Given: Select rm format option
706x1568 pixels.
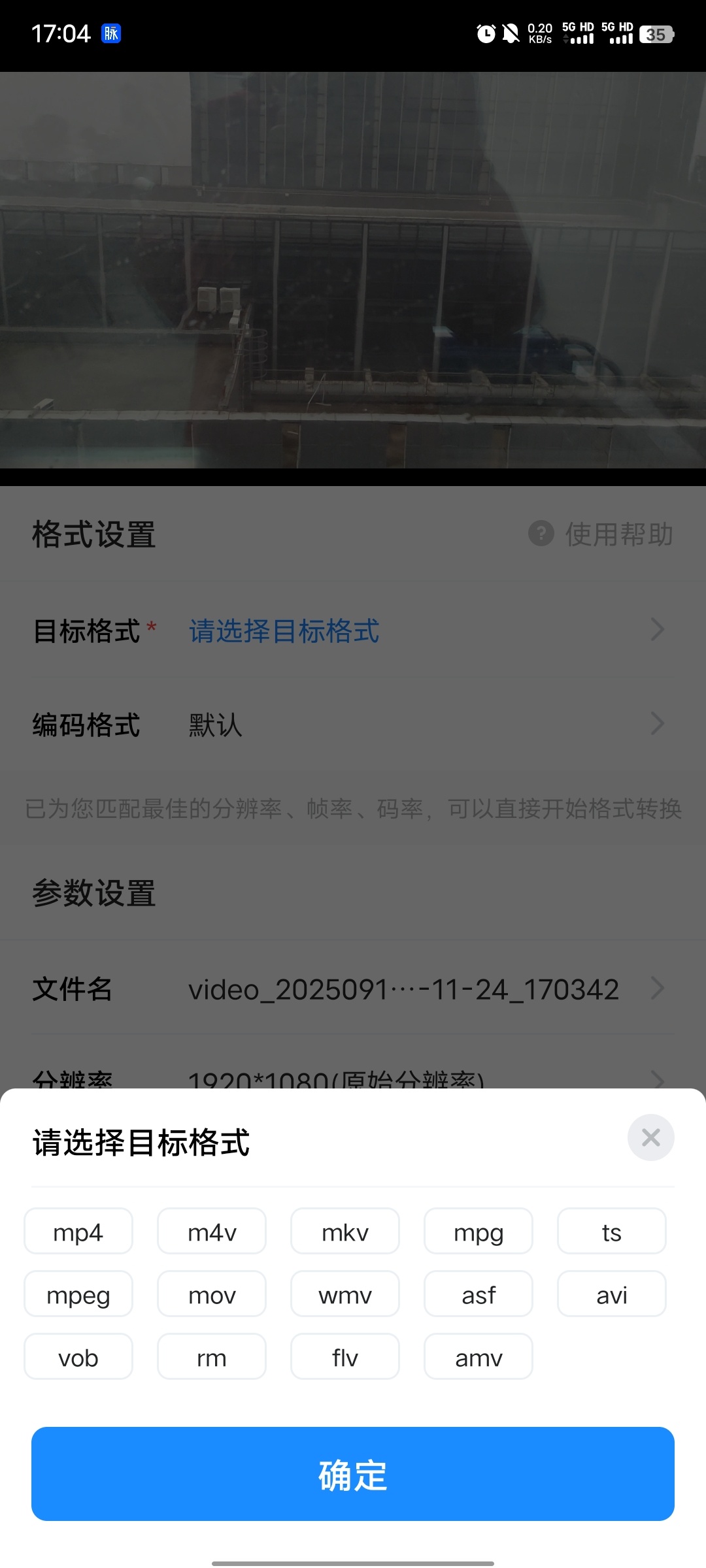Looking at the screenshot, I should point(212,1357).
